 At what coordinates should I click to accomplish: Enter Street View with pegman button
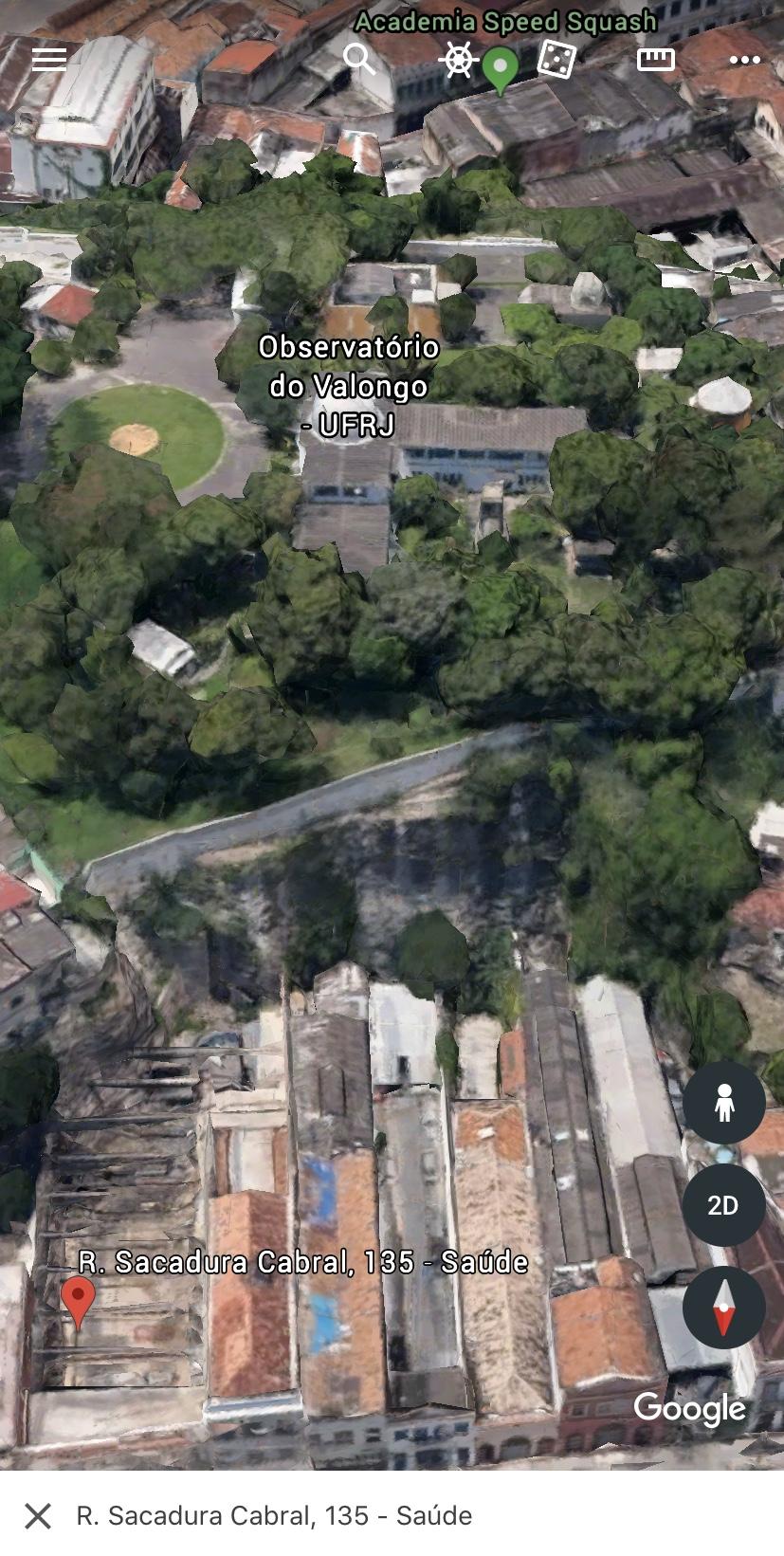point(723,1103)
